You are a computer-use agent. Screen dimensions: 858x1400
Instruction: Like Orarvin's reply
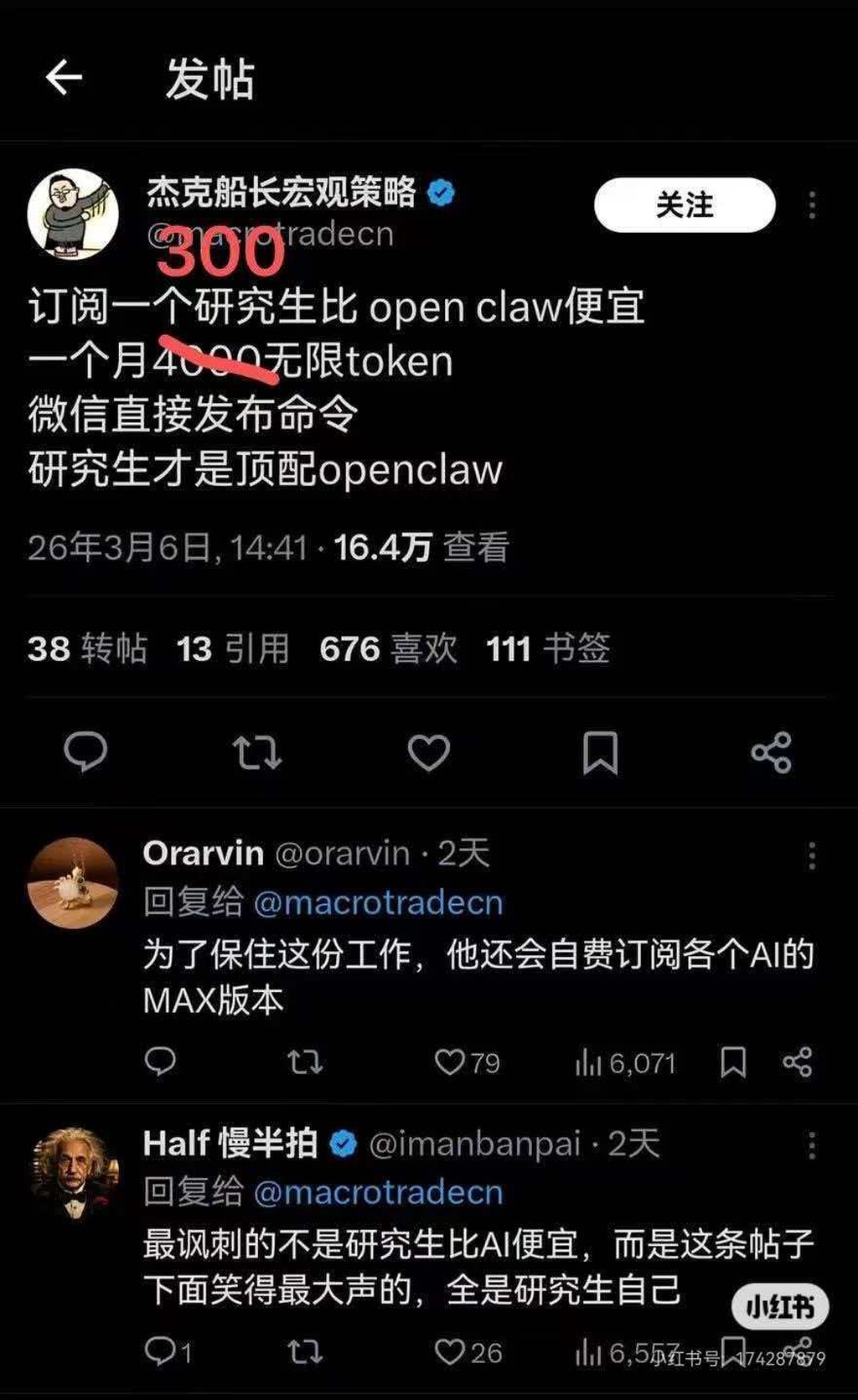click(x=450, y=1062)
